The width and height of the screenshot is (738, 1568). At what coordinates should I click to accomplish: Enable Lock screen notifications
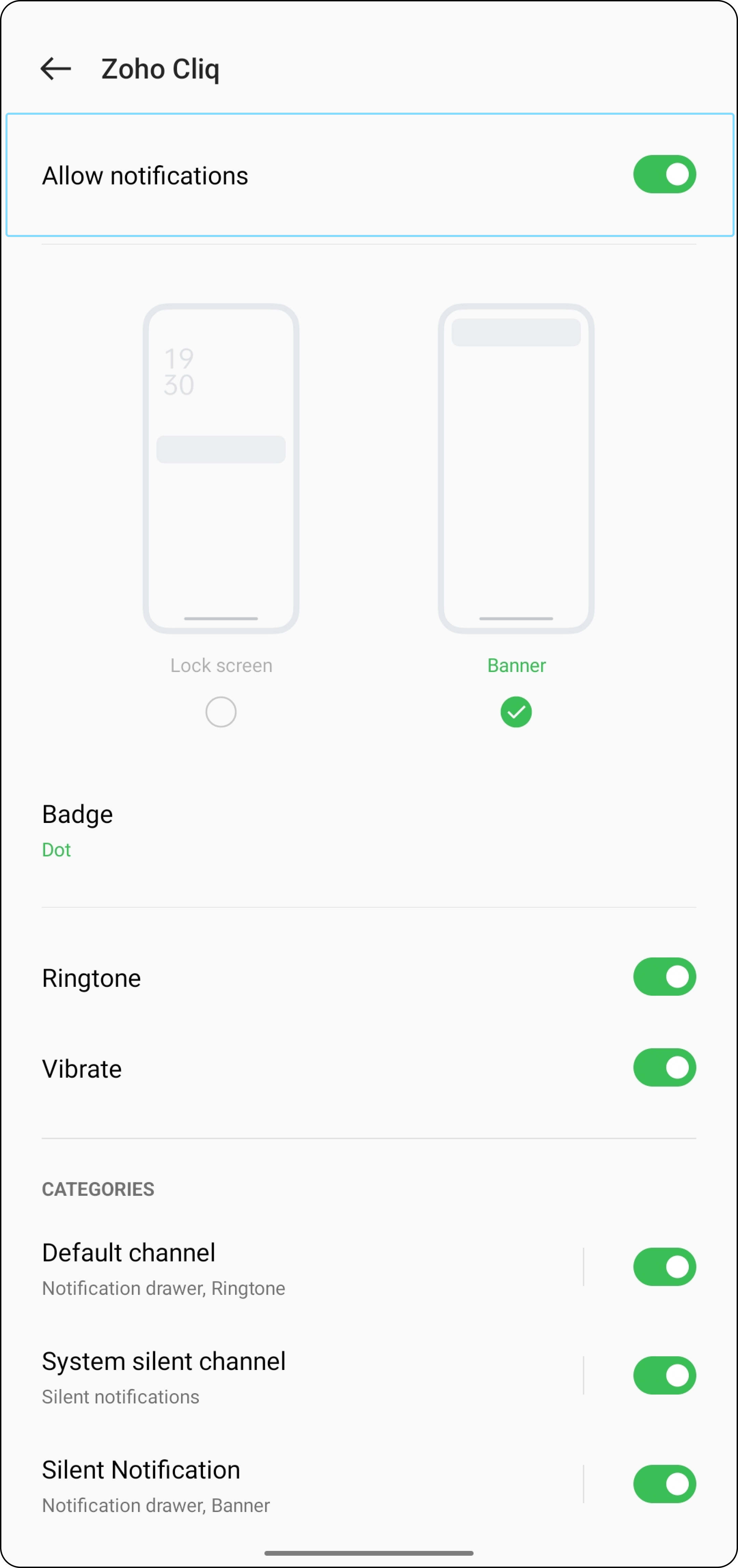[x=220, y=712]
